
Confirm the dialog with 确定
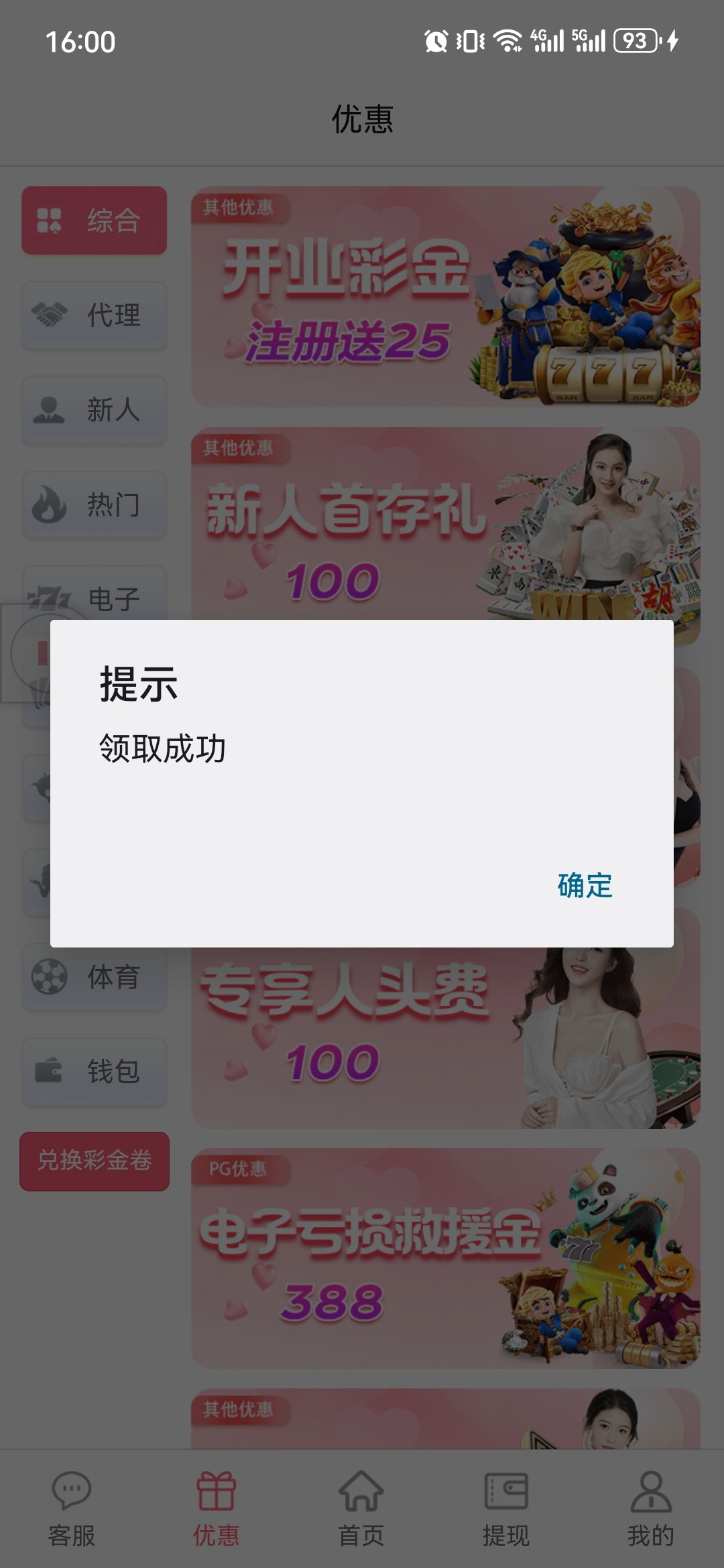[585, 885]
